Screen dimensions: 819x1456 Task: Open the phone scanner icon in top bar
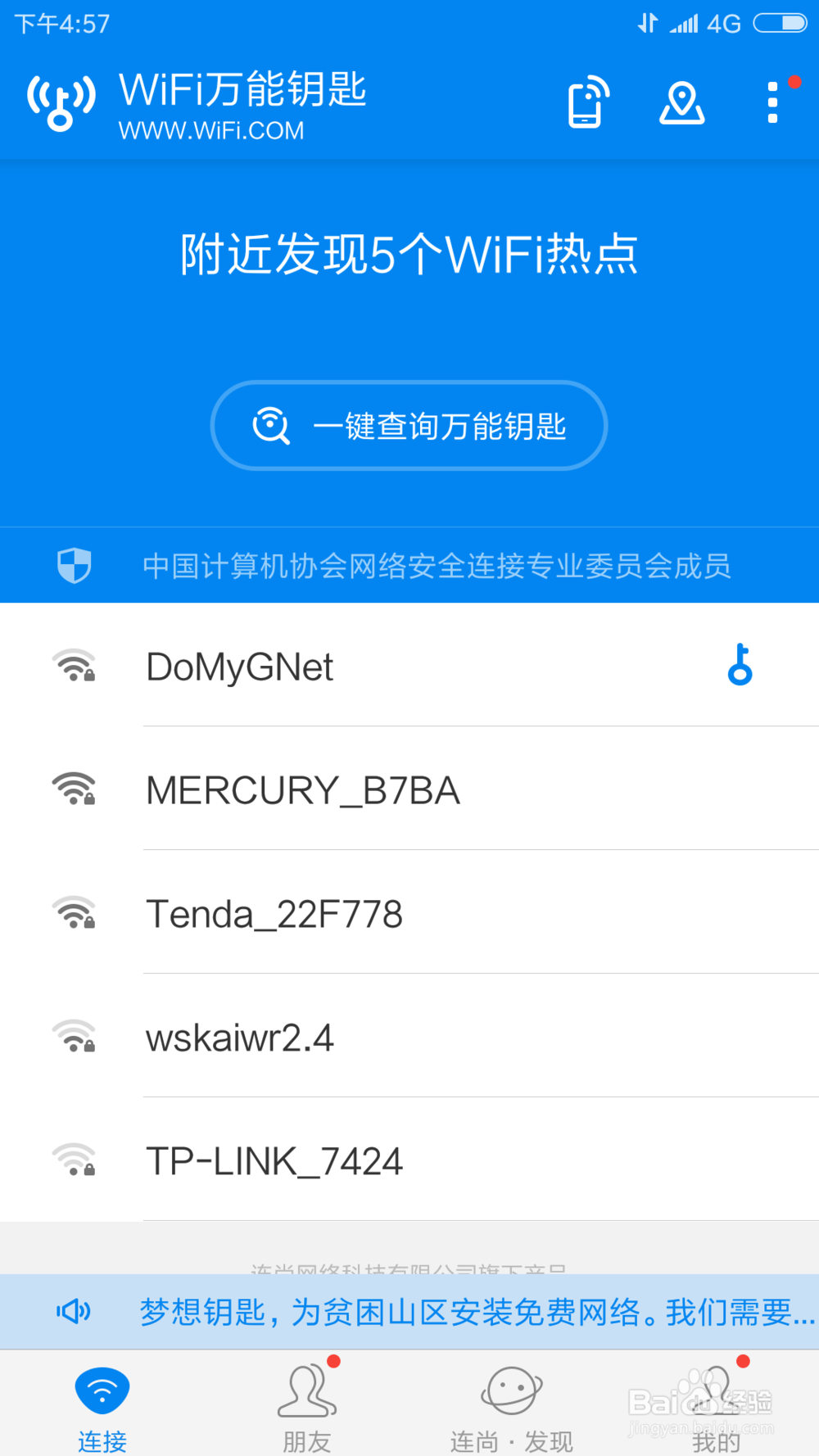click(x=587, y=102)
